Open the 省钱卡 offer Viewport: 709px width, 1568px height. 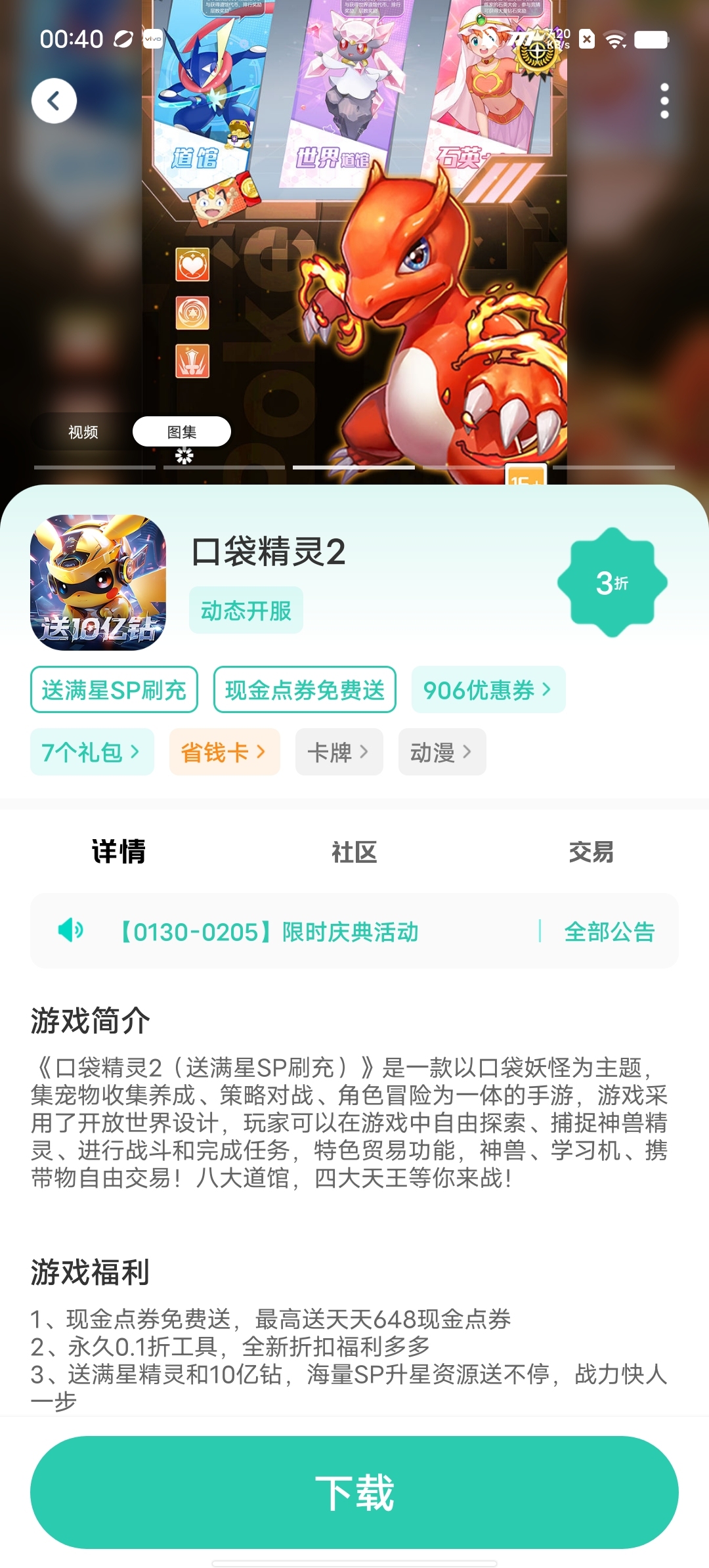tap(225, 752)
